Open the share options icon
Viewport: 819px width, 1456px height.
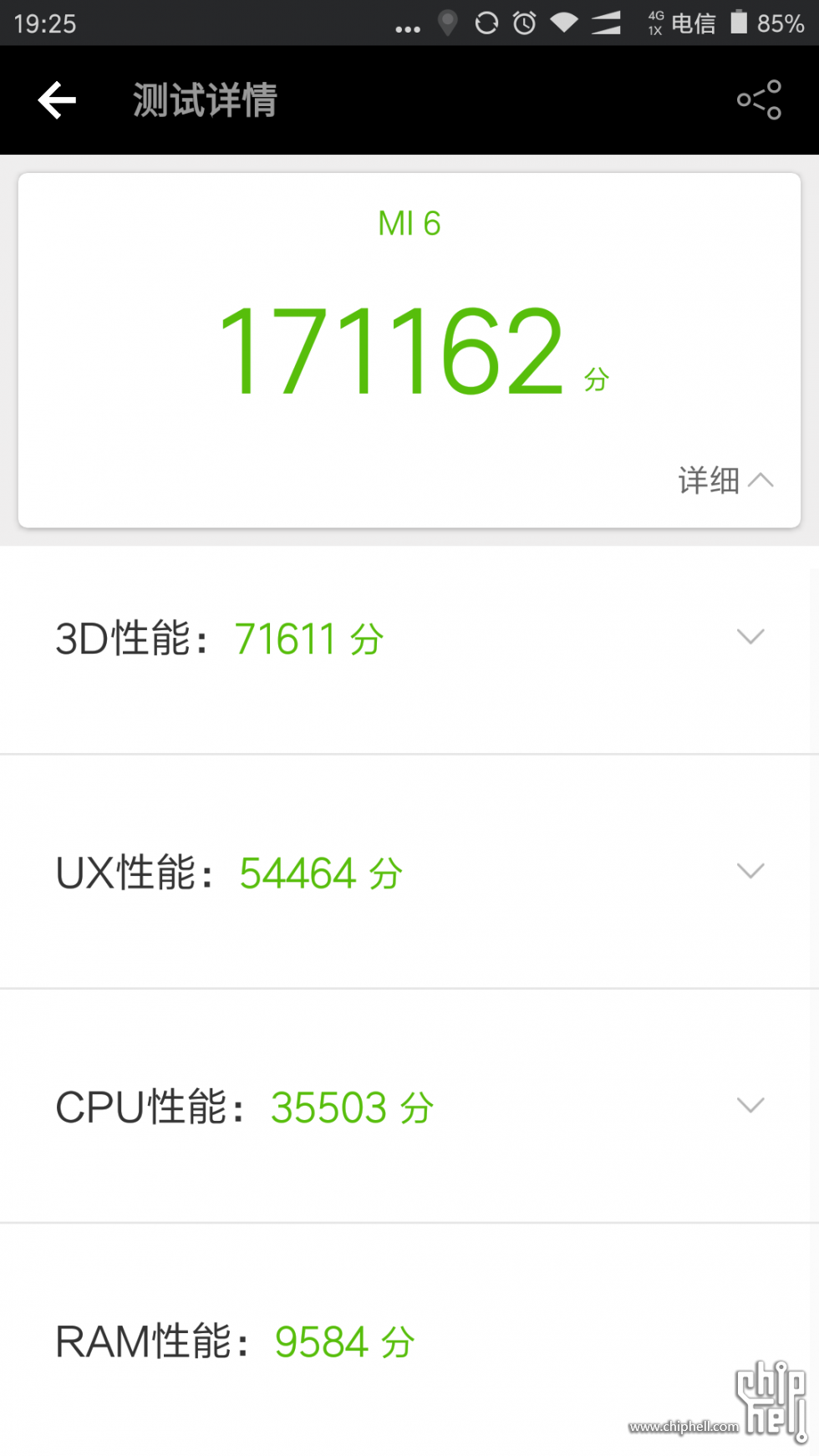pos(758,99)
